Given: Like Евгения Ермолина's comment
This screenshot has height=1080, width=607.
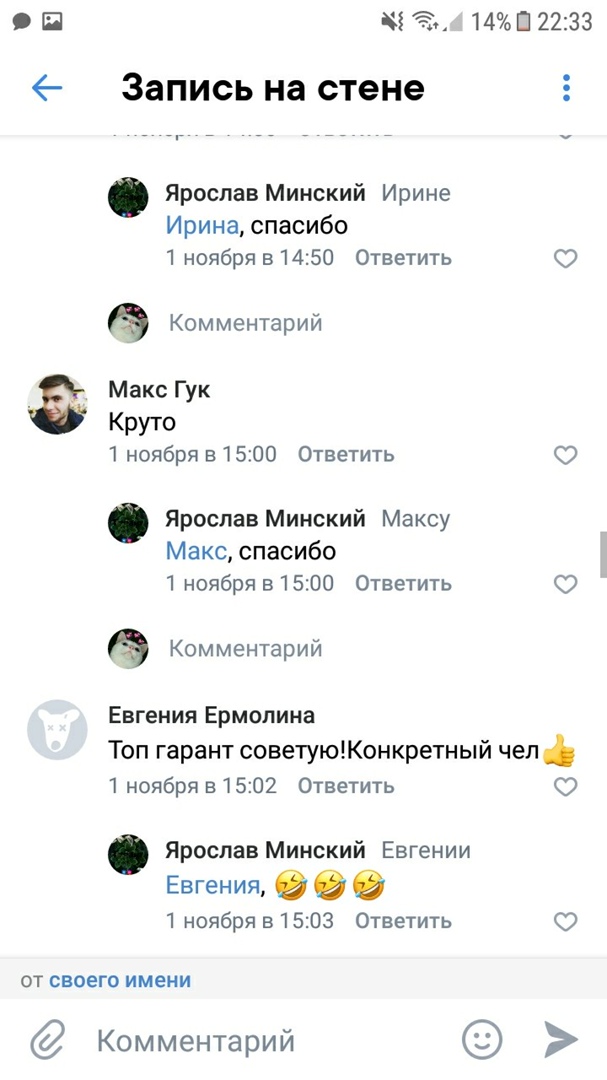Looking at the screenshot, I should pyautogui.click(x=565, y=787).
